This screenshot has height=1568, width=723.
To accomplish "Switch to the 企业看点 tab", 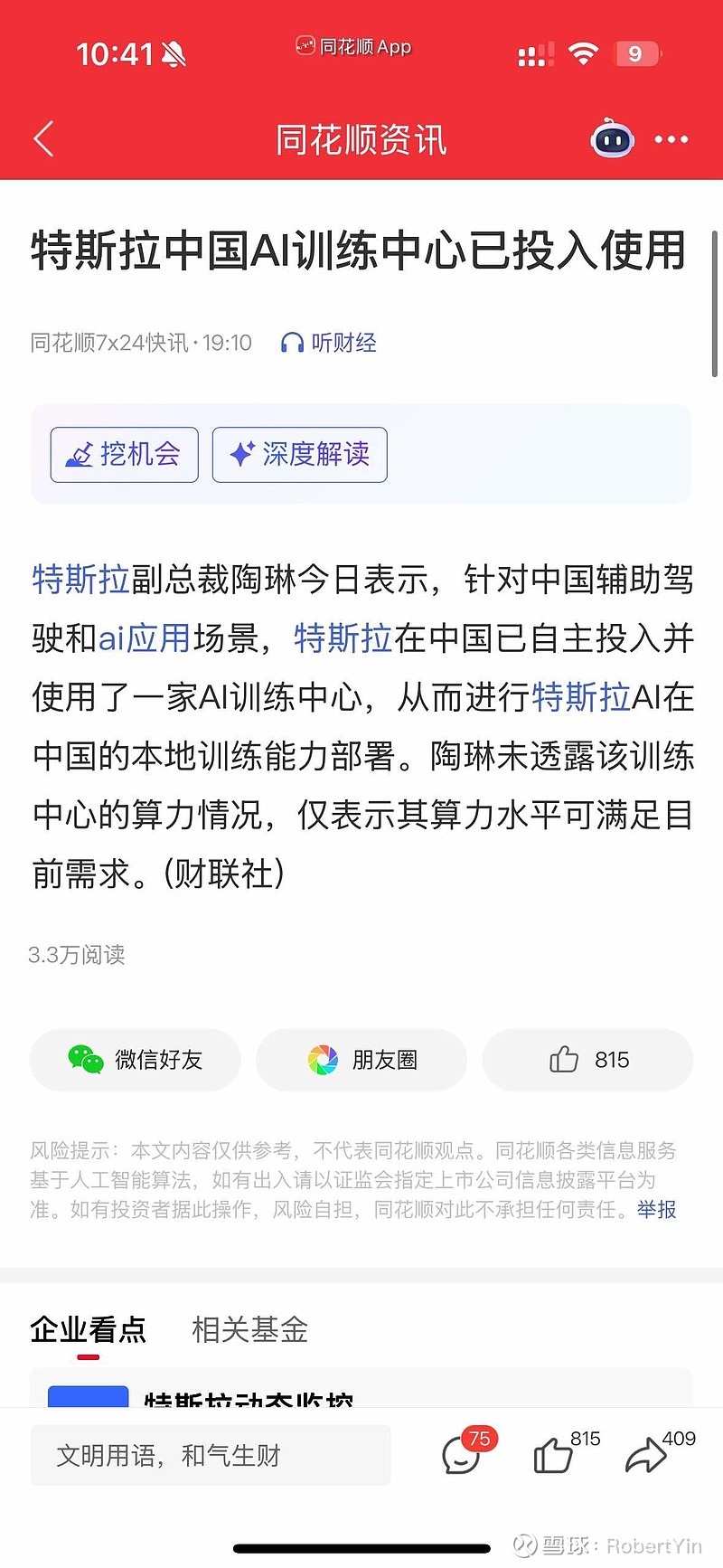I will pos(88,1329).
